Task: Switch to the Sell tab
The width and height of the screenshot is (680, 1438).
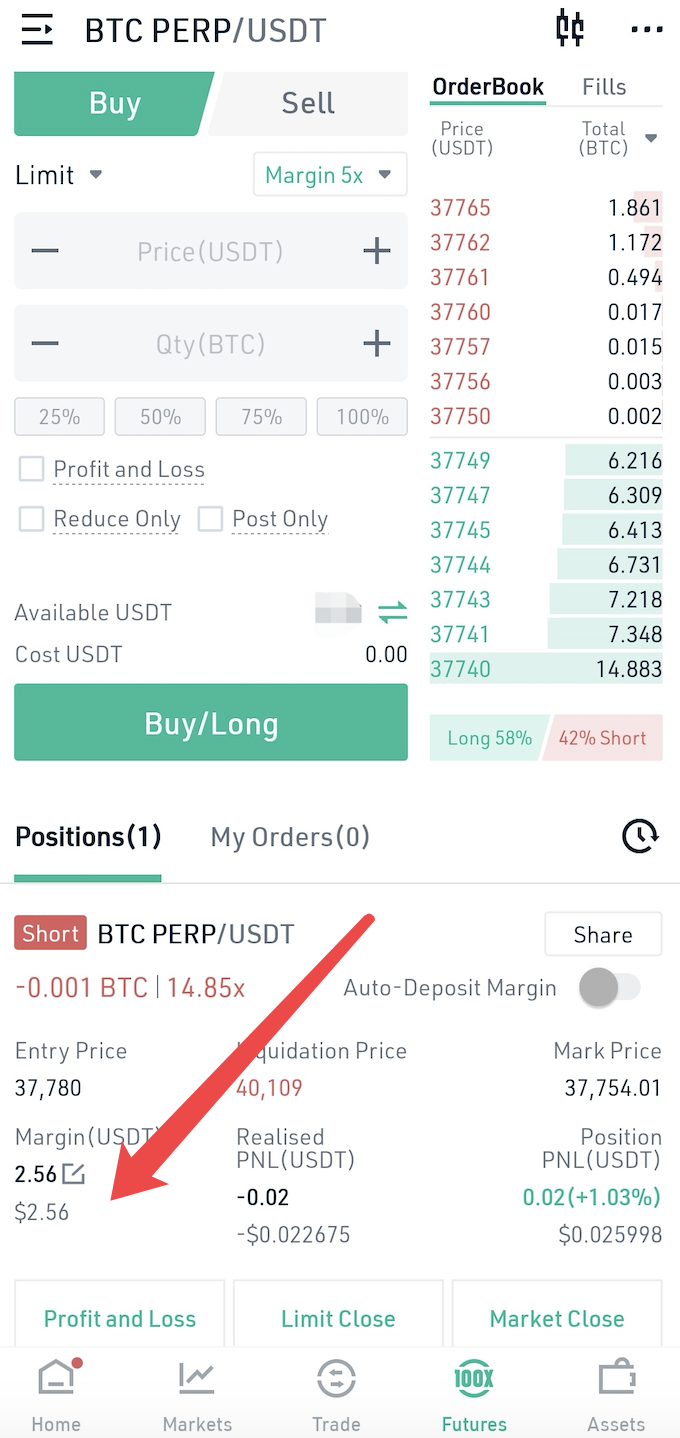Action: coord(308,103)
